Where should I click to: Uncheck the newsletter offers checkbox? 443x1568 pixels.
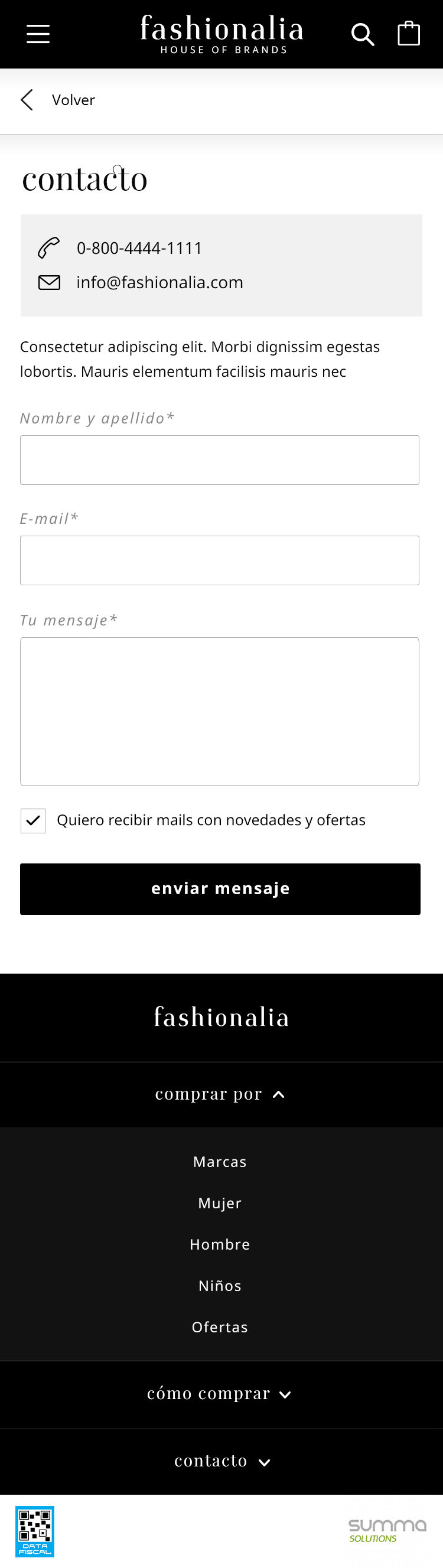tap(33, 820)
